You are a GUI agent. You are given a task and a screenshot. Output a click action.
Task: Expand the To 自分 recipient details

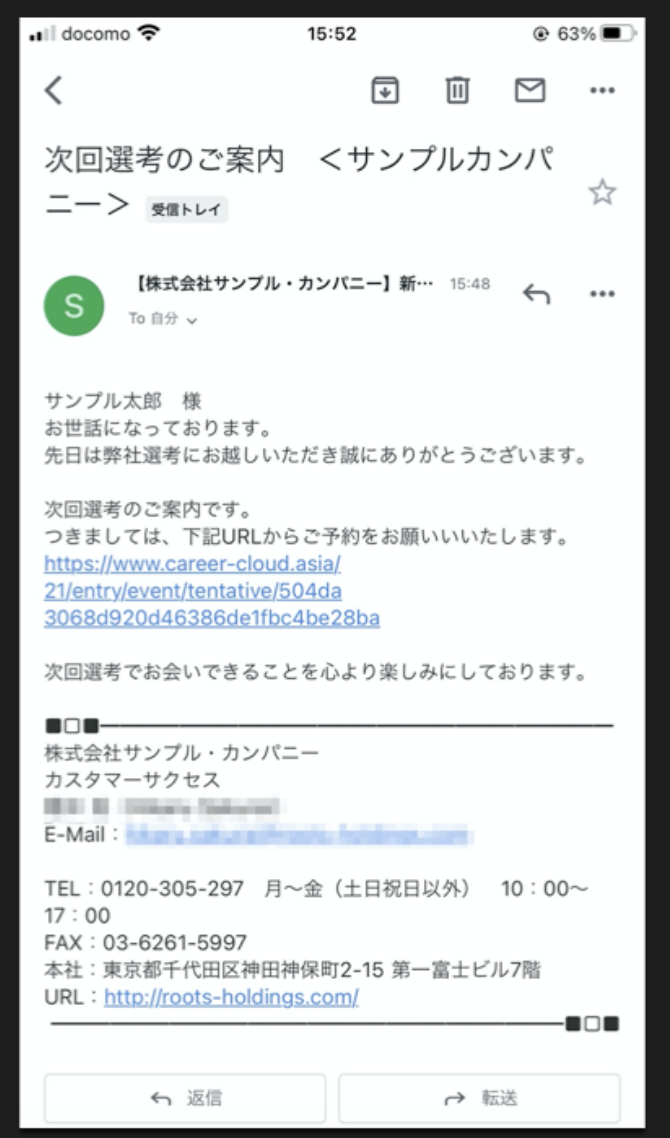pyautogui.click(x=162, y=319)
